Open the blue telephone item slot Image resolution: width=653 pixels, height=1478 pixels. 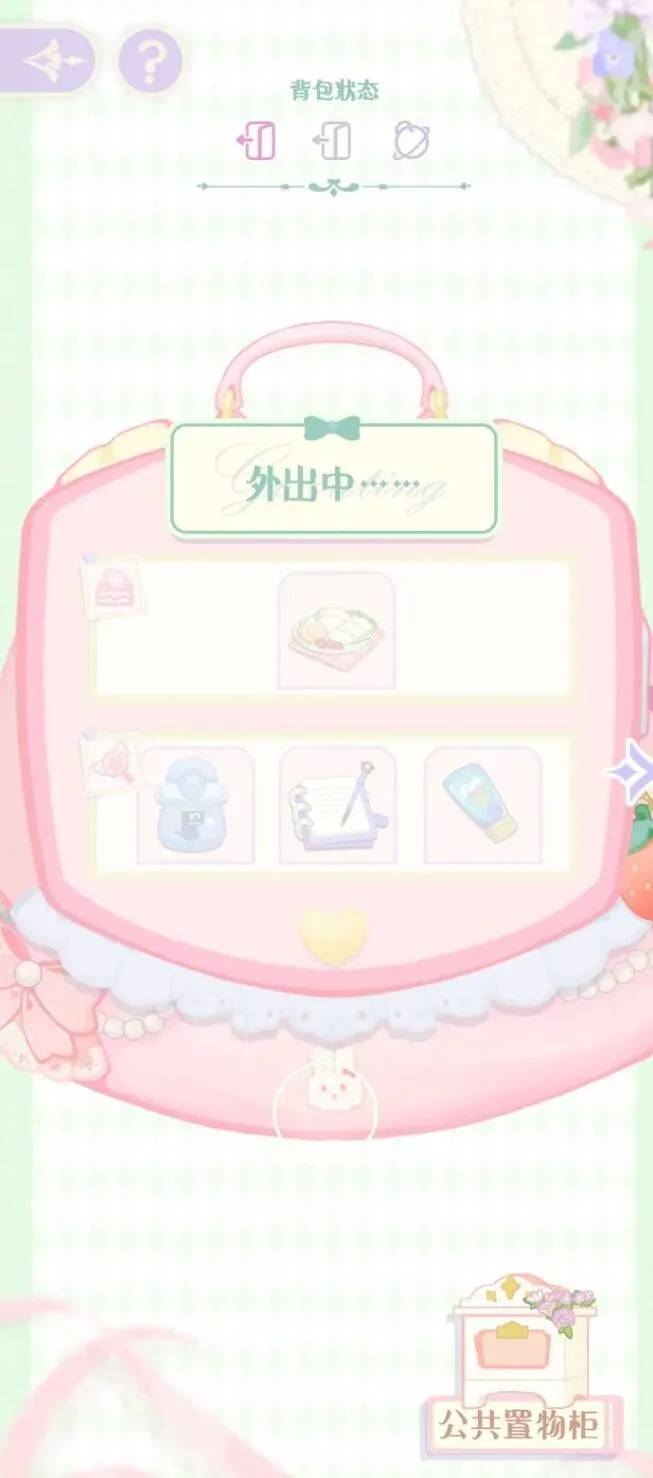[195, 805]
